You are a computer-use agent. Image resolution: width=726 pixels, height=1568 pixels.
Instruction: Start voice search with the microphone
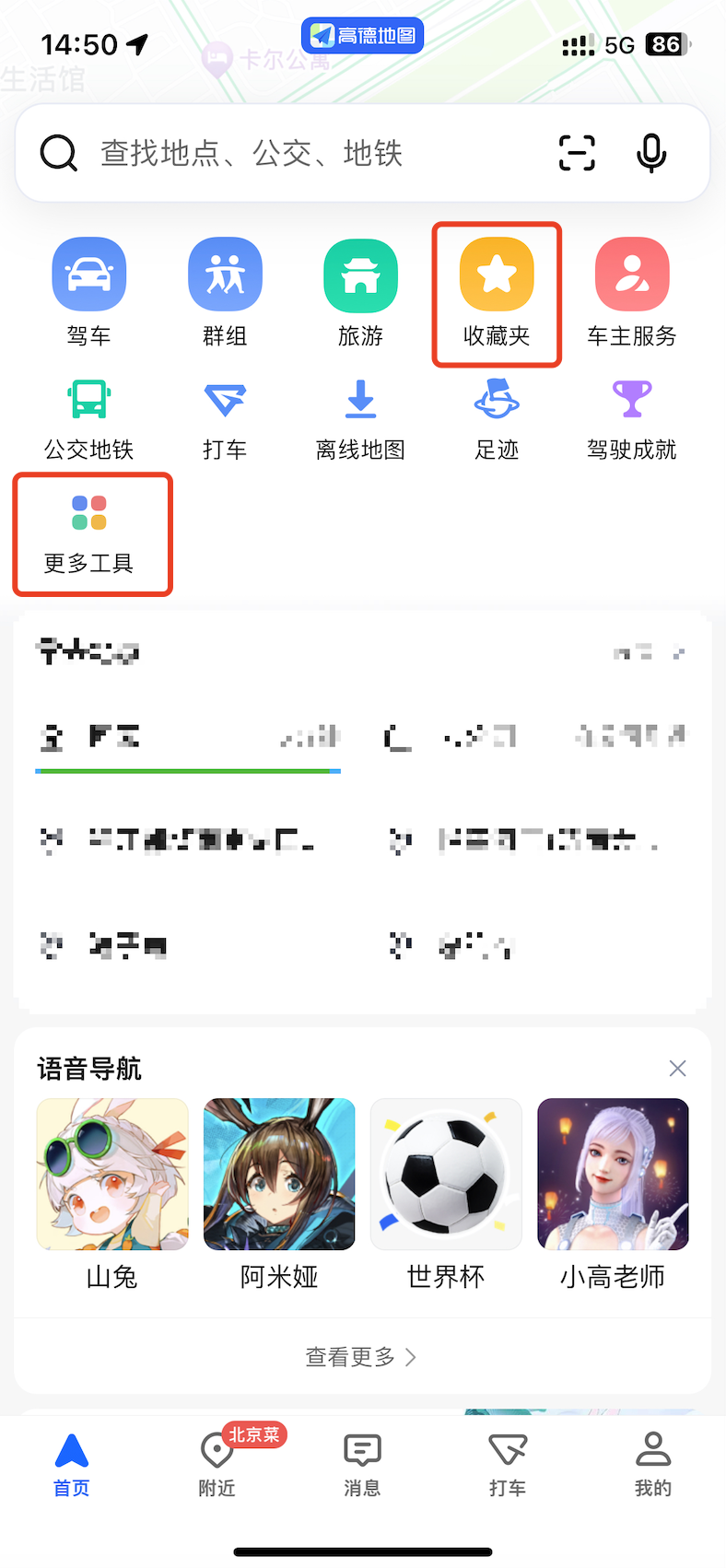(x=651, y=153)
